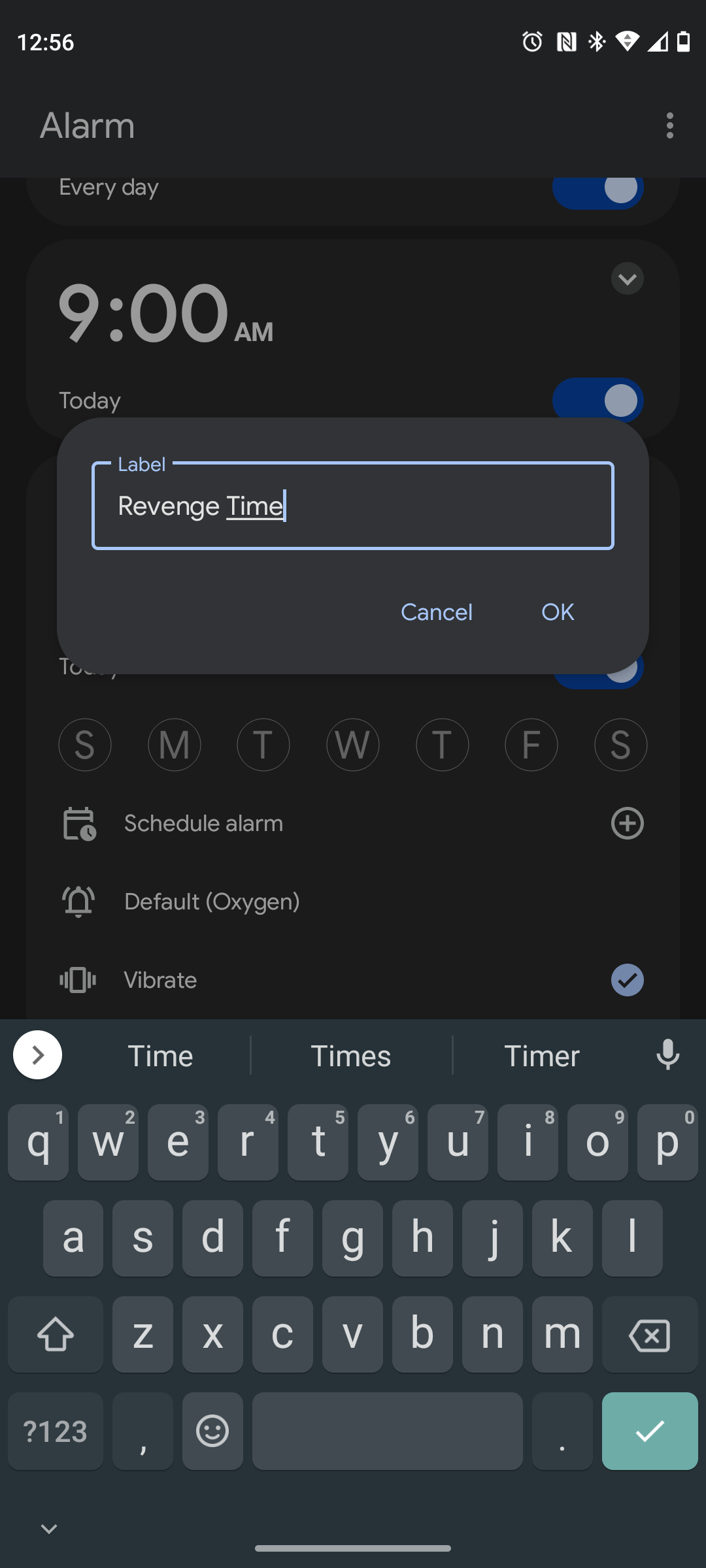Open the emoji keyboard
Screen dimensions: 706x1568
tap(212, 1431)
